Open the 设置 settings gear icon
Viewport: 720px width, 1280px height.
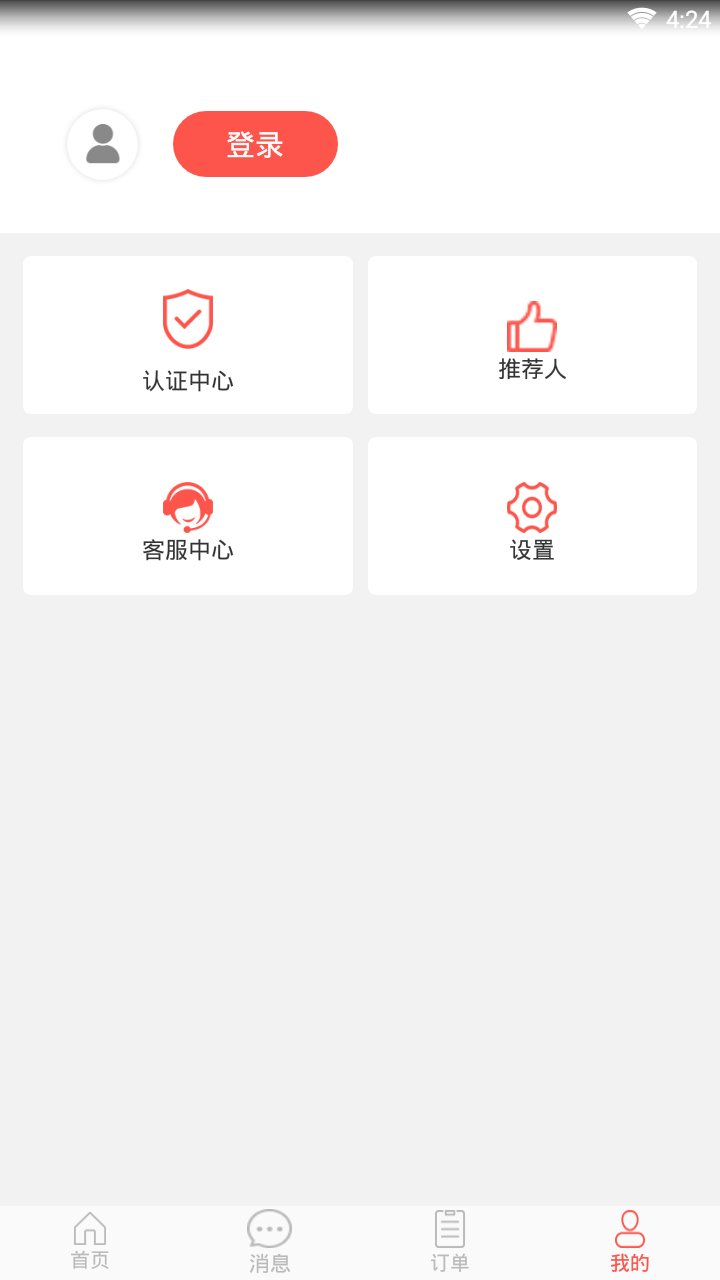point(531,507)
